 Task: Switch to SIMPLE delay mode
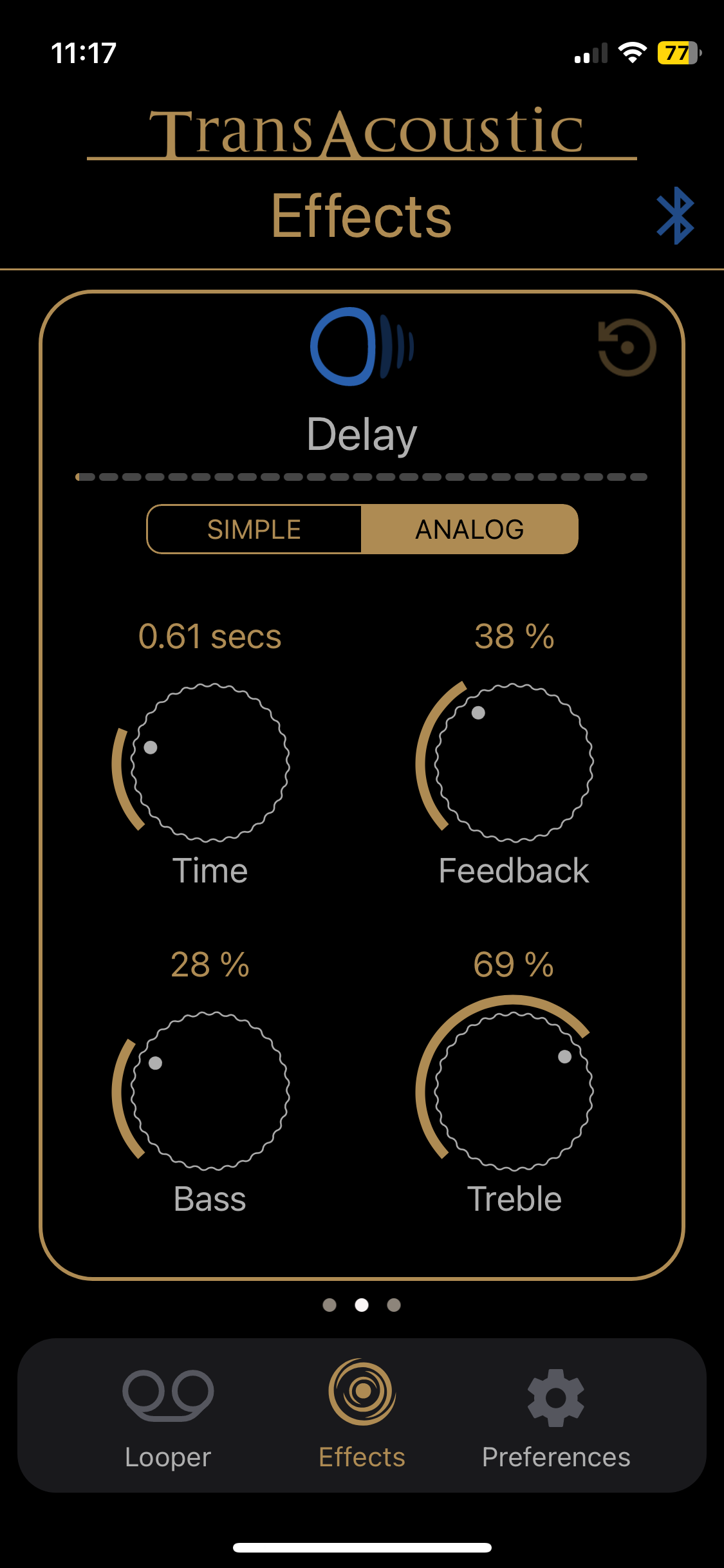pos(254,529)
